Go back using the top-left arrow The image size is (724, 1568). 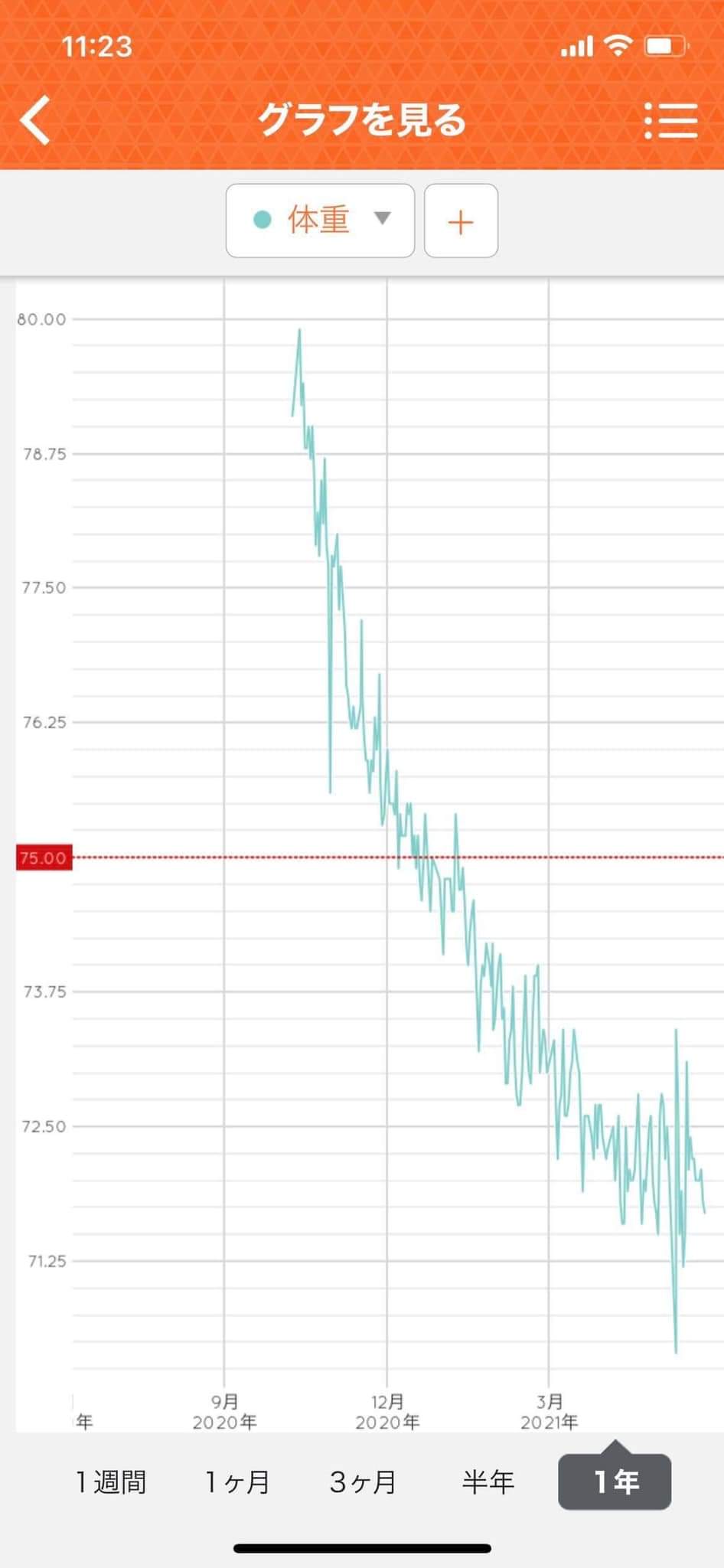35,120
